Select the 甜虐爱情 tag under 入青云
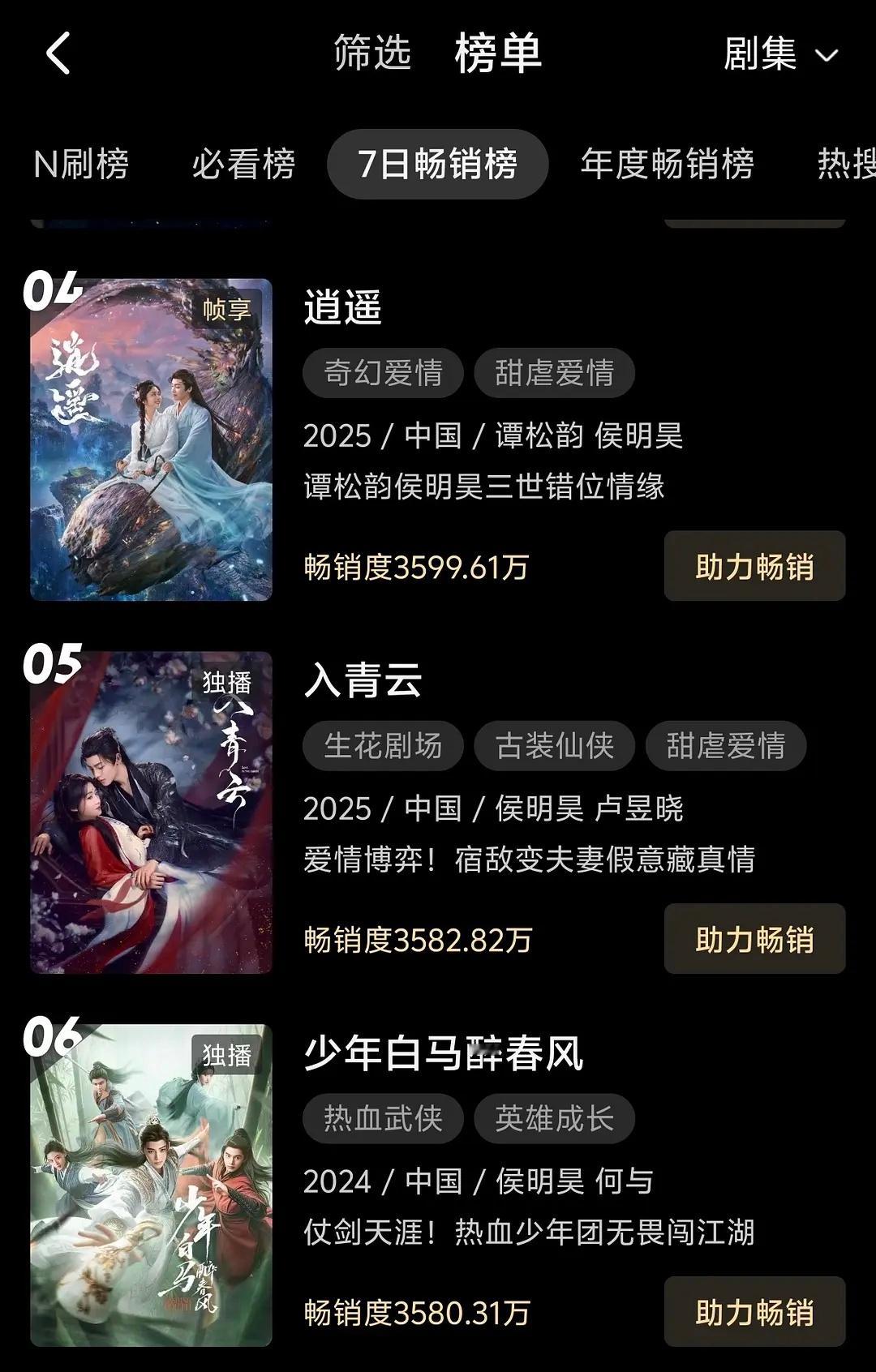 [726, 746]
